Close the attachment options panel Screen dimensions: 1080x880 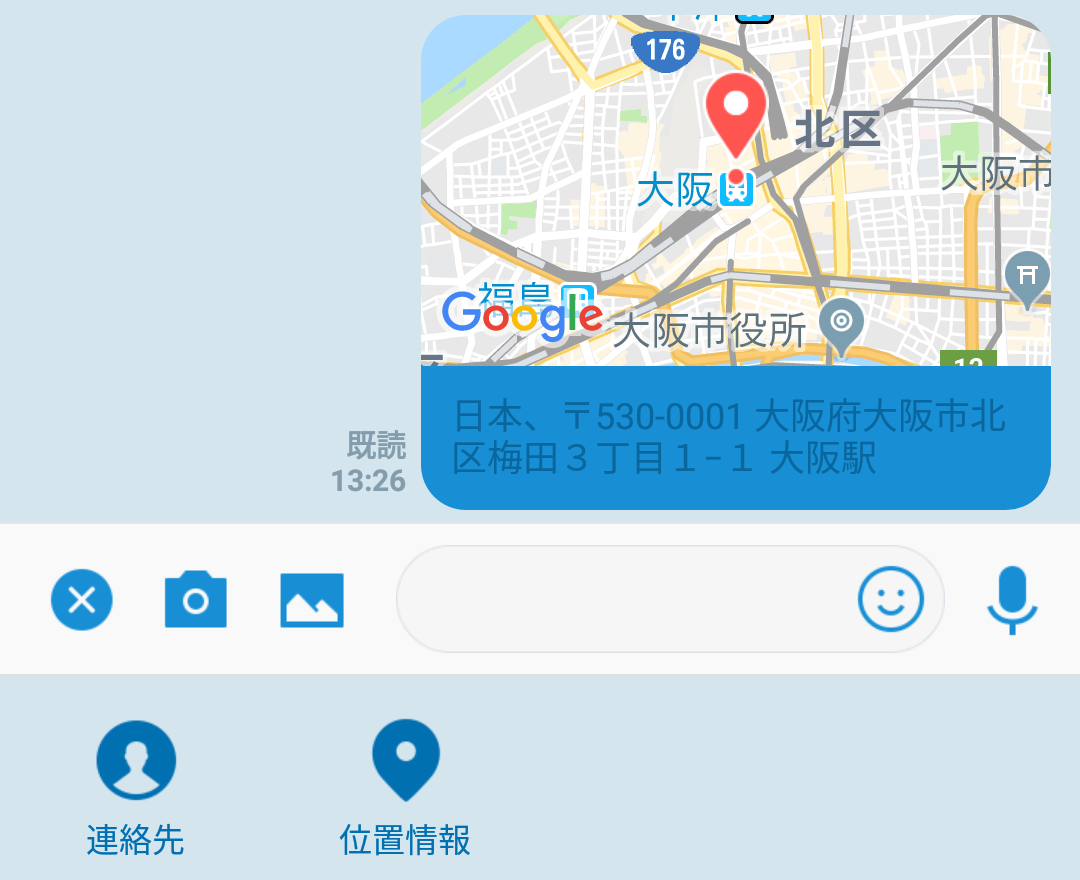pos(82,600)
